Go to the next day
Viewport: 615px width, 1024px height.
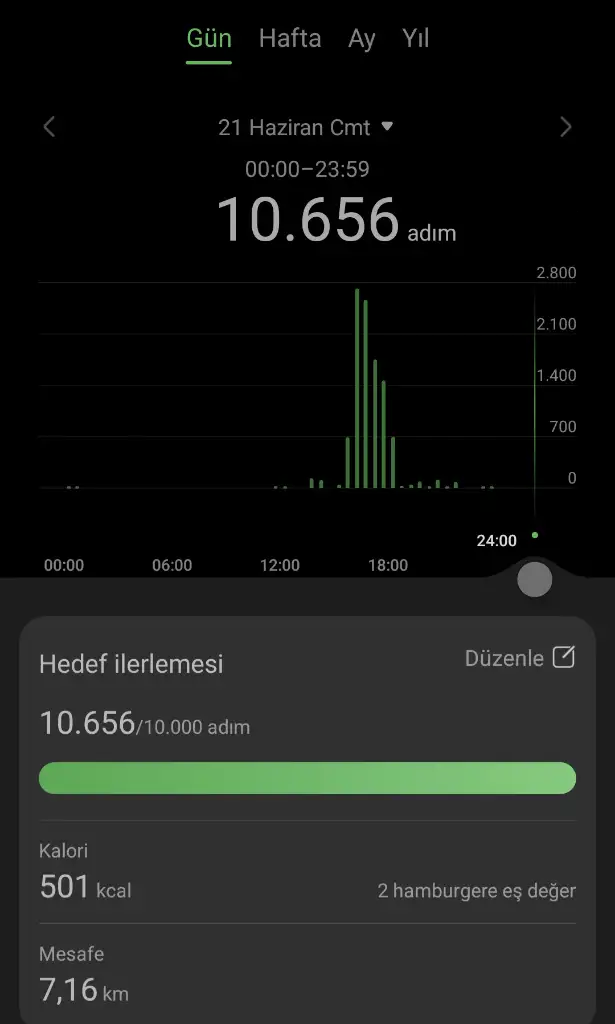pyautogui.click(x=565, y=127)
